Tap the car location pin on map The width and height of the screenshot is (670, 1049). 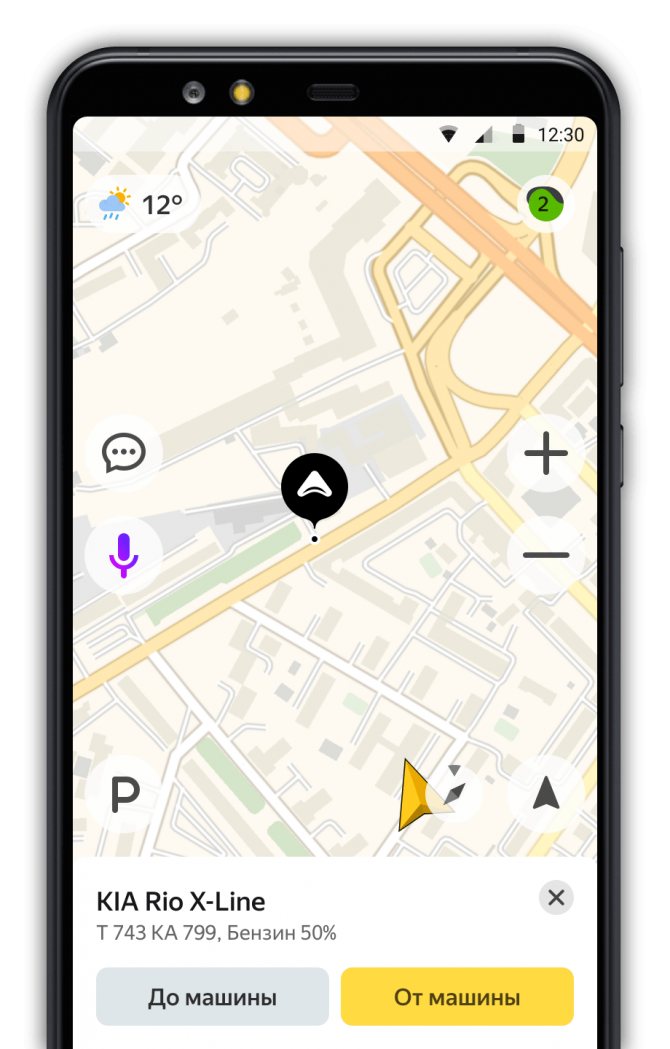(314, 490)
